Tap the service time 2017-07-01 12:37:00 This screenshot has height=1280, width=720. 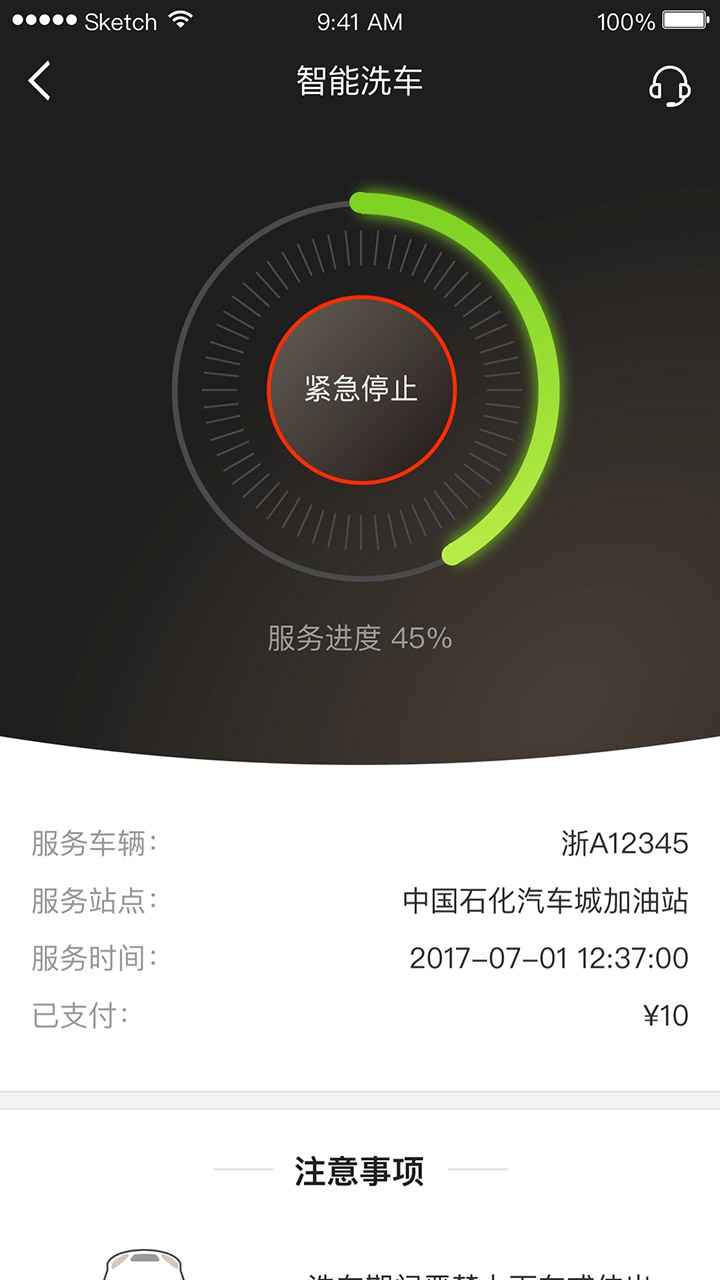[x=548, y=958]
